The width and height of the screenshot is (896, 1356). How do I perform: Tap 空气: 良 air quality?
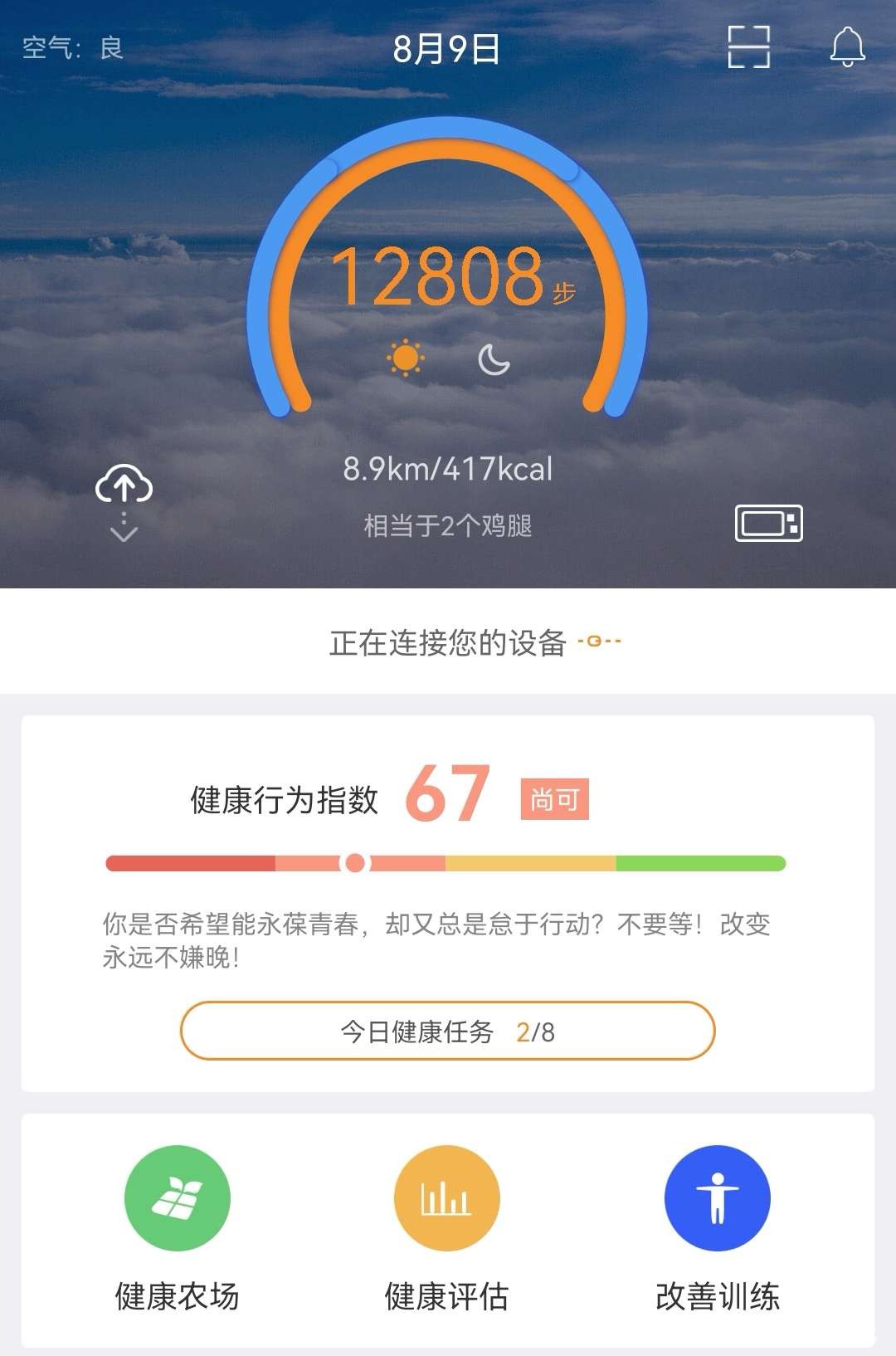pyautogui.click(x=73, y=48)
